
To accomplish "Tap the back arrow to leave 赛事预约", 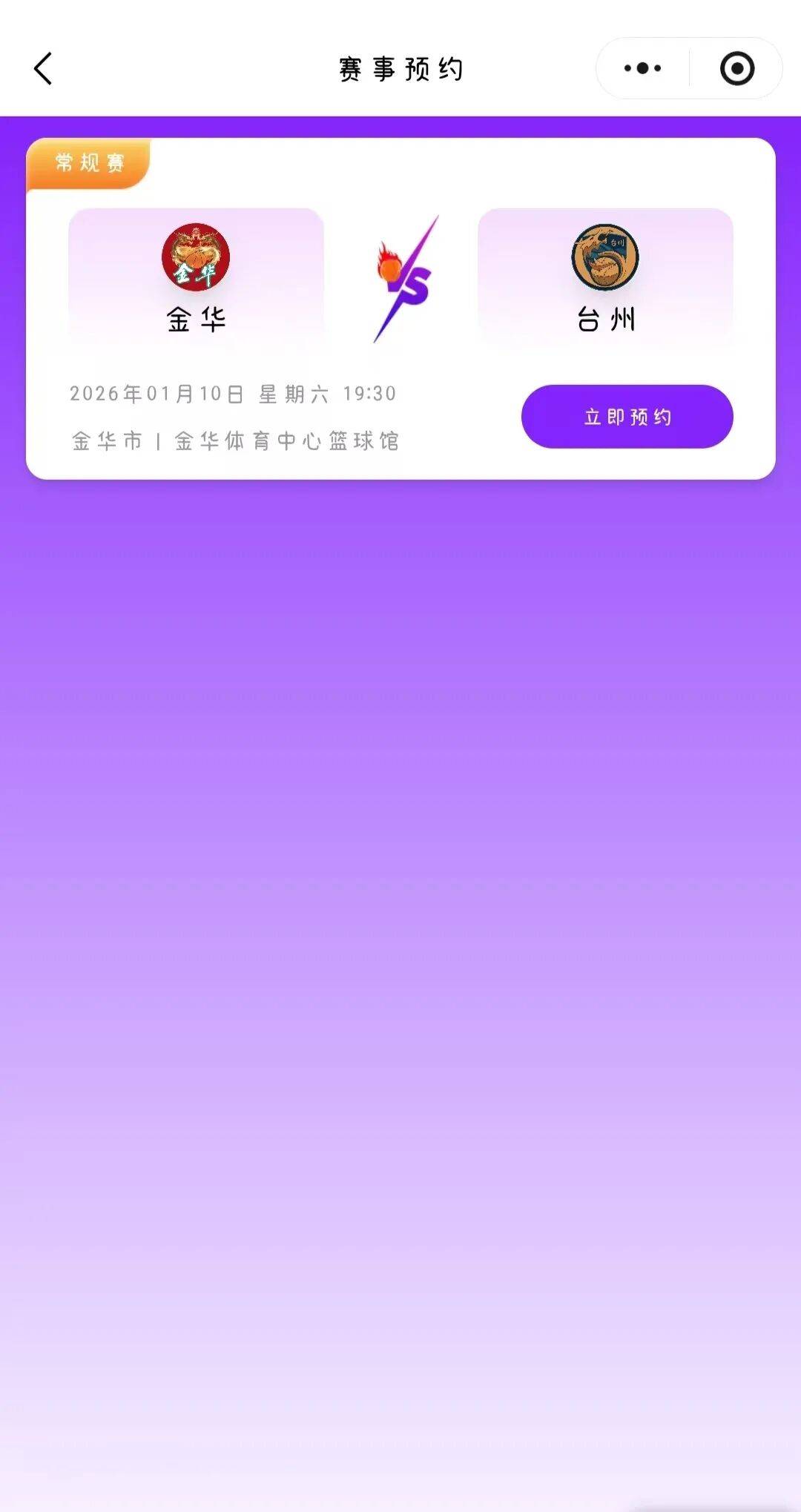I will pyautogui.click(x=42, y=69).
